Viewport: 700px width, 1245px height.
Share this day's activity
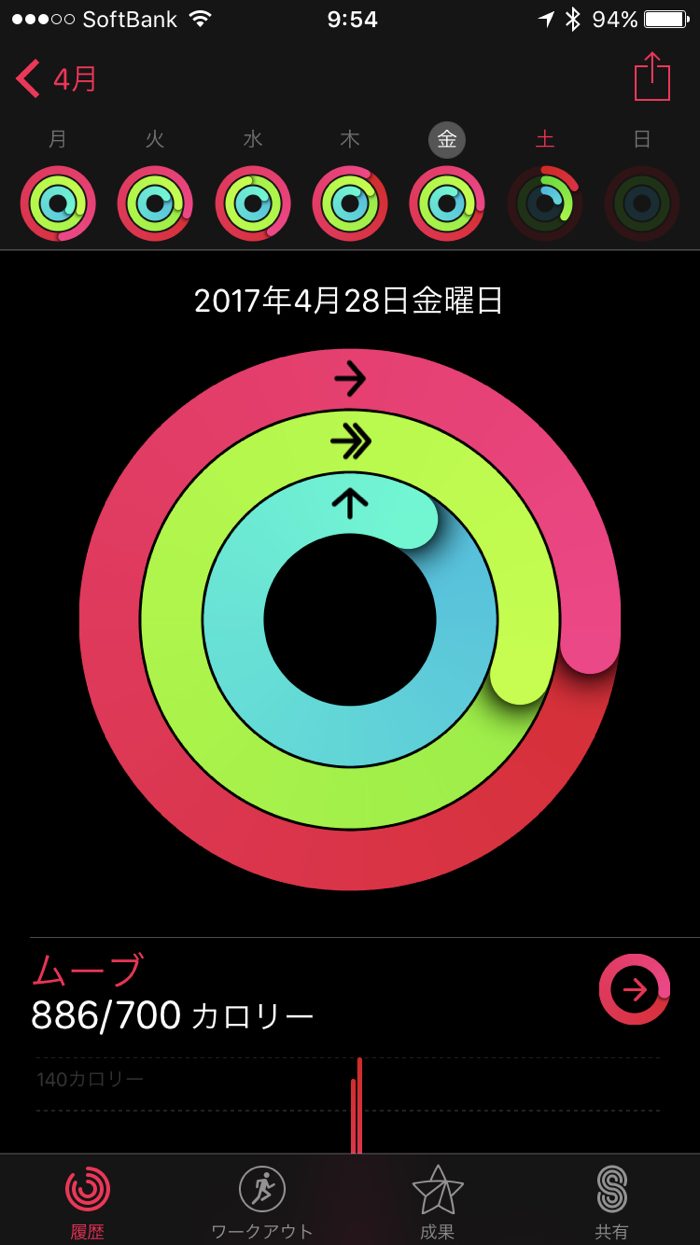click(652, 77)
